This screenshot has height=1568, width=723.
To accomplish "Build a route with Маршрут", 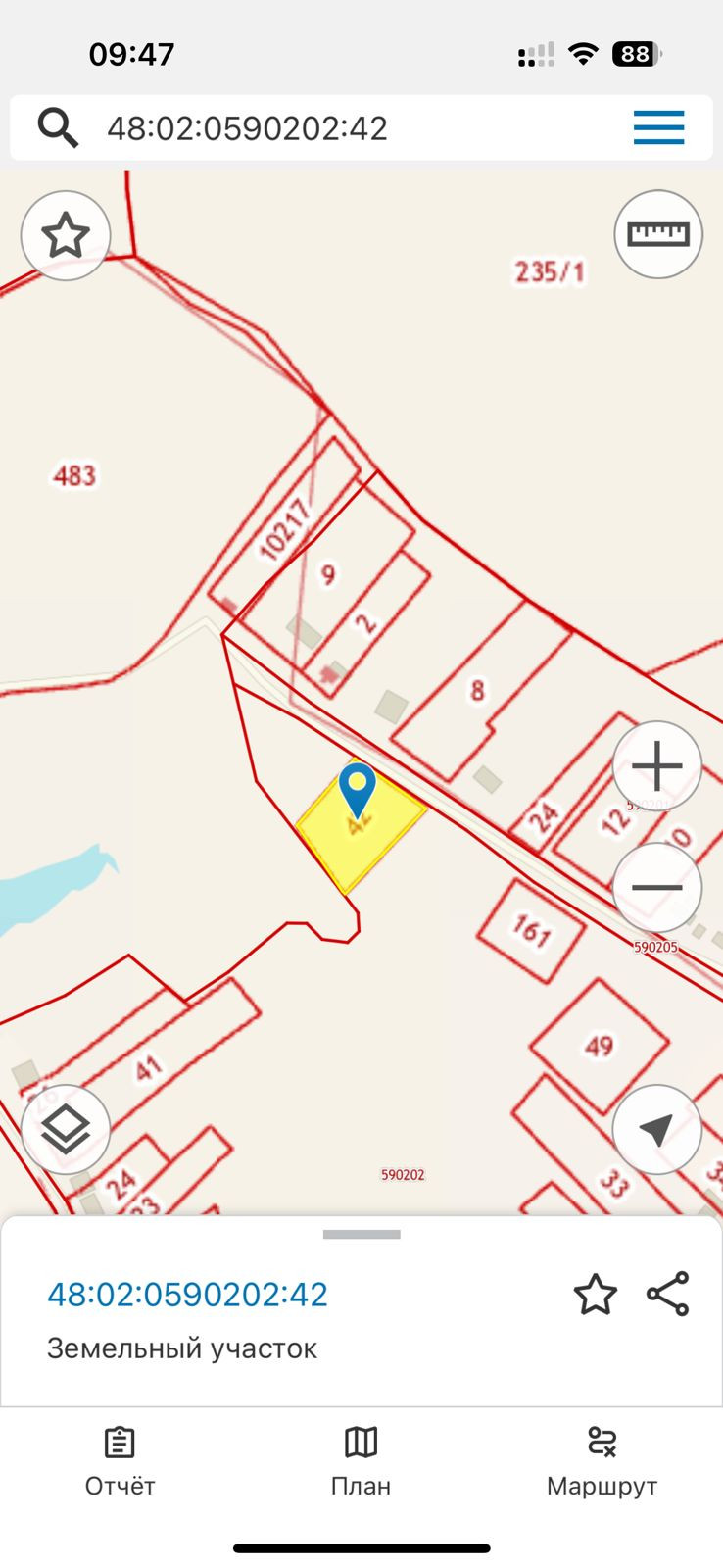I will (x=602, y=1462).
